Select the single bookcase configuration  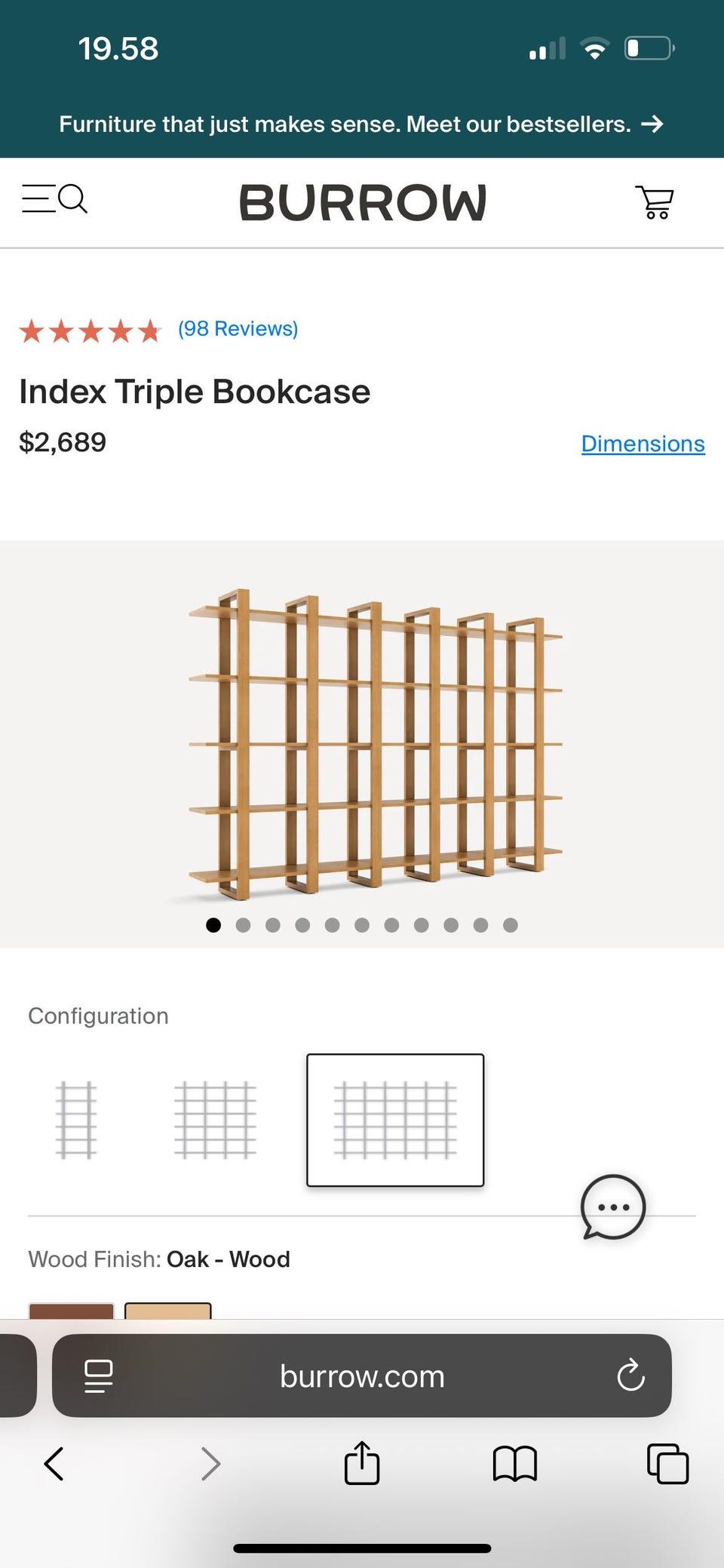coord(76,1120)
